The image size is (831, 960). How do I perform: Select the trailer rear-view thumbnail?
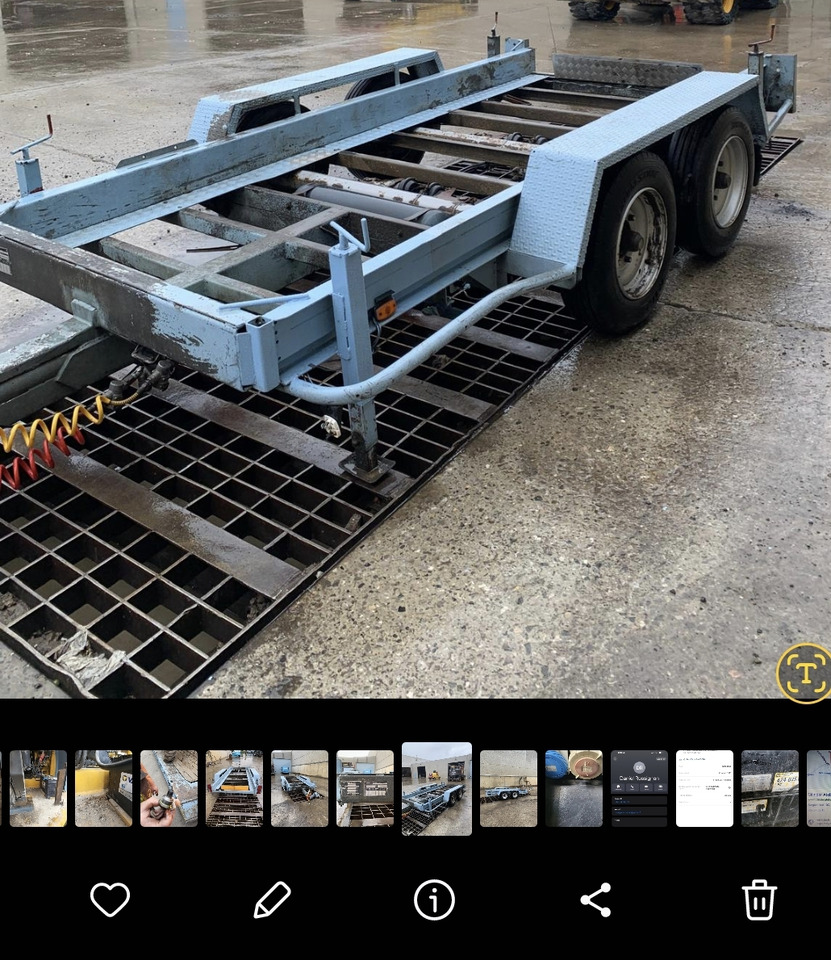pos(234,788)
